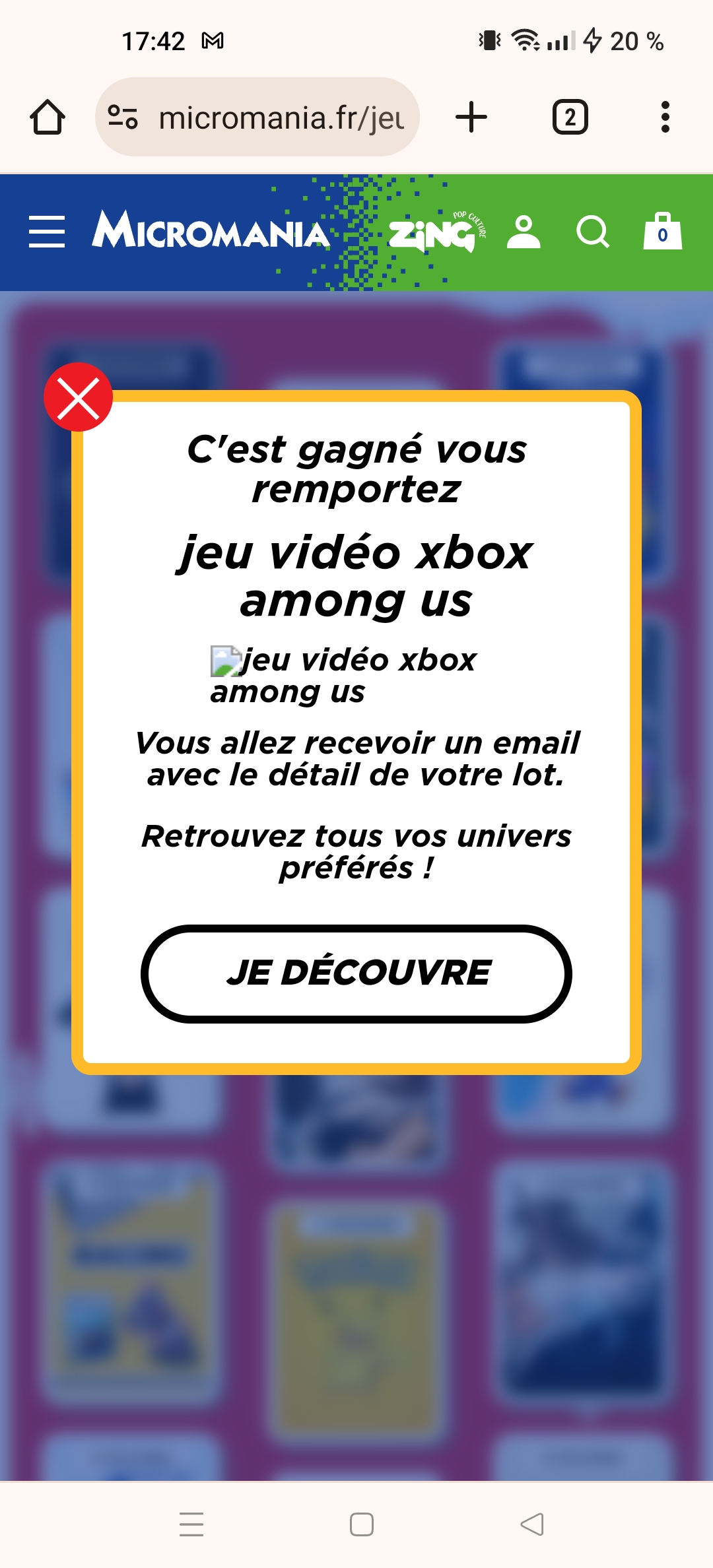
Task: Open the site search magnifier
Action: pos(592,232)
